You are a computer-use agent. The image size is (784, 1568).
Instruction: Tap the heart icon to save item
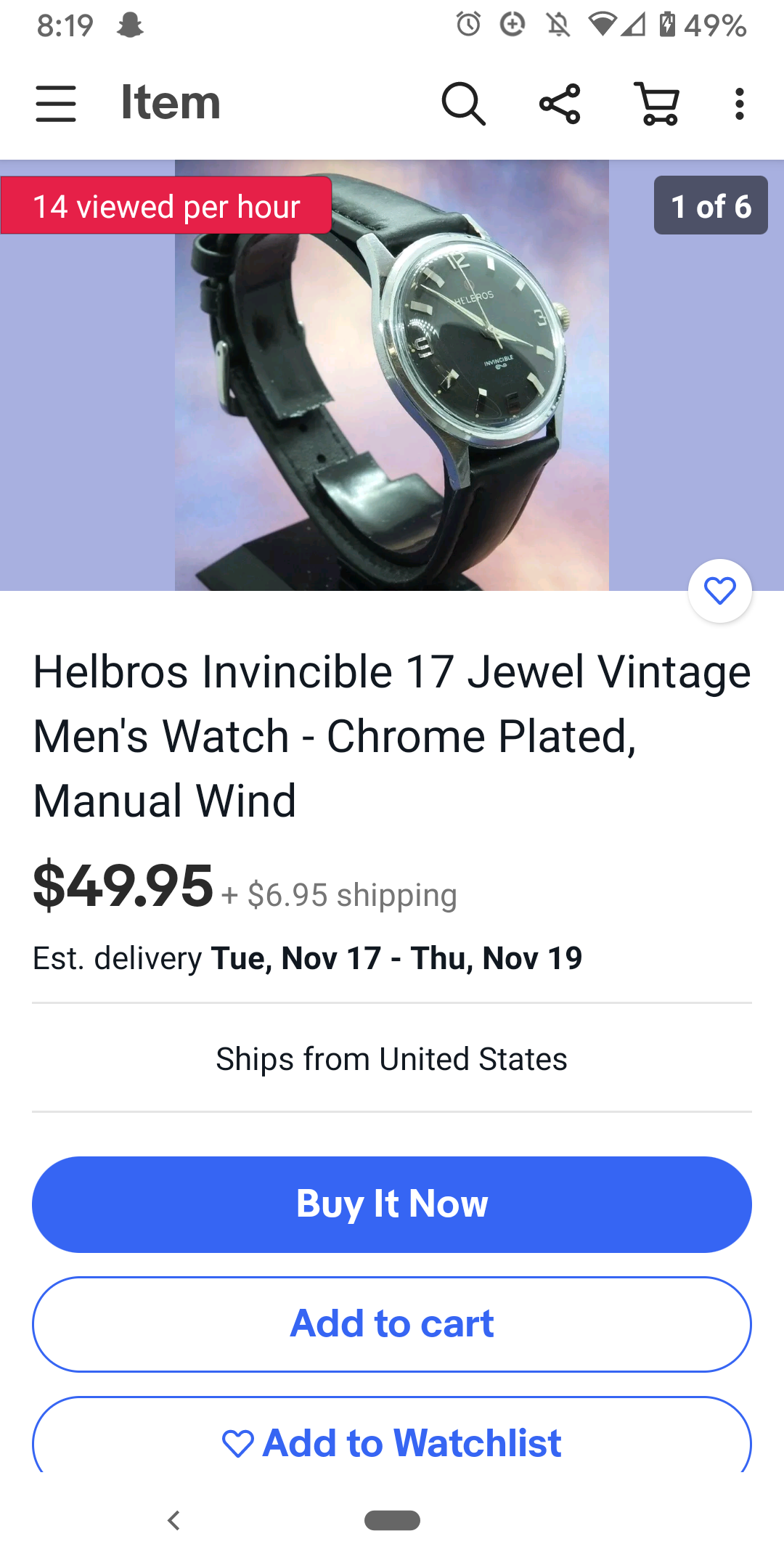click(720, 591)
